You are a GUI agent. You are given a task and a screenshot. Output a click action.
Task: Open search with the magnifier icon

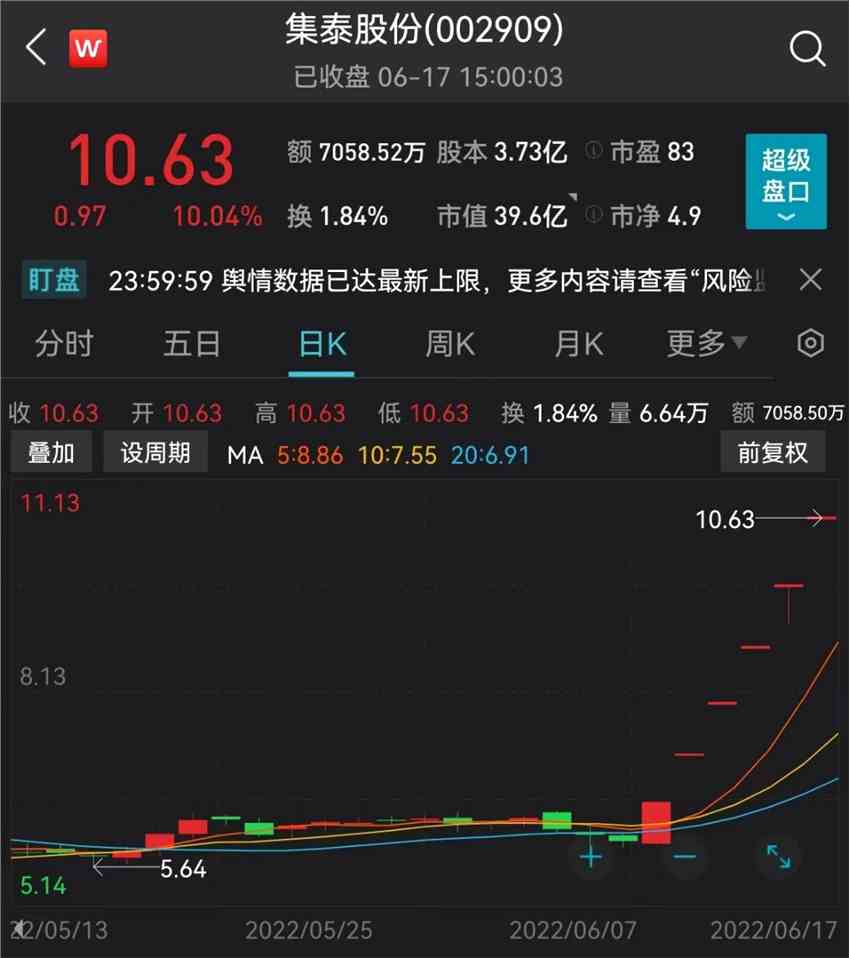pos(807,47)
